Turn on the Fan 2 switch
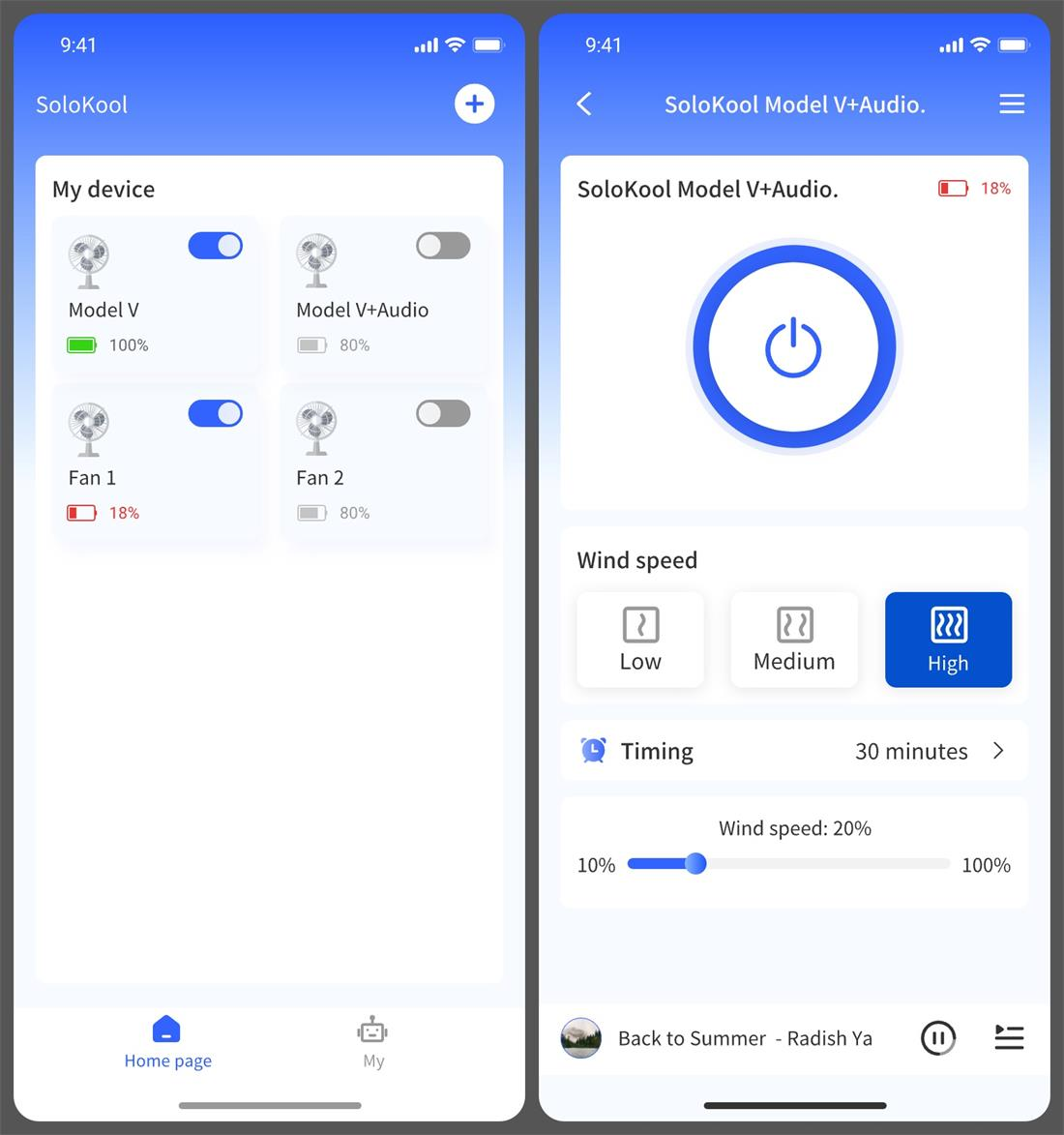This screenshot has width=1064, height=1135. pyautogui.click(x=443, y=414)
